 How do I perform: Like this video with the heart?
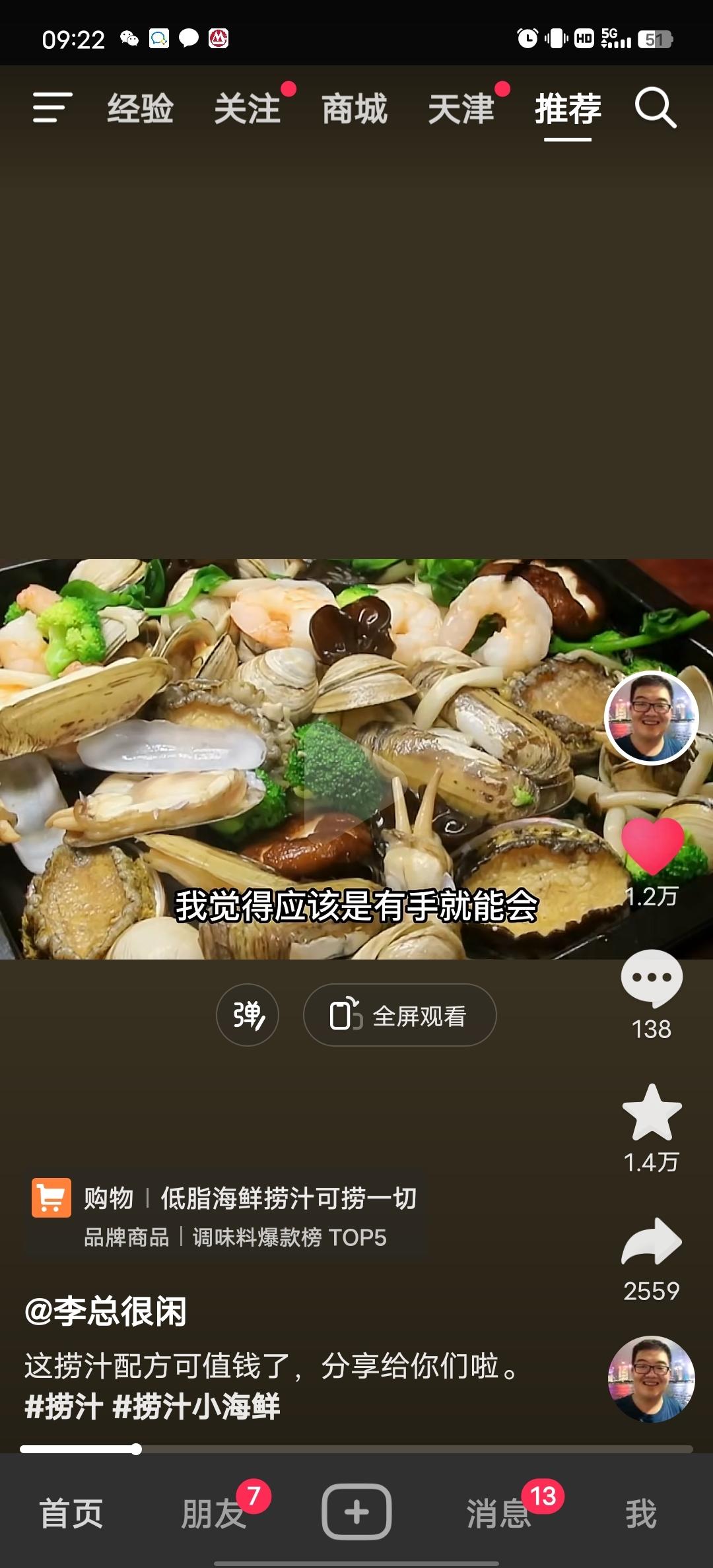pyautogui.click(x=652, y=846)
